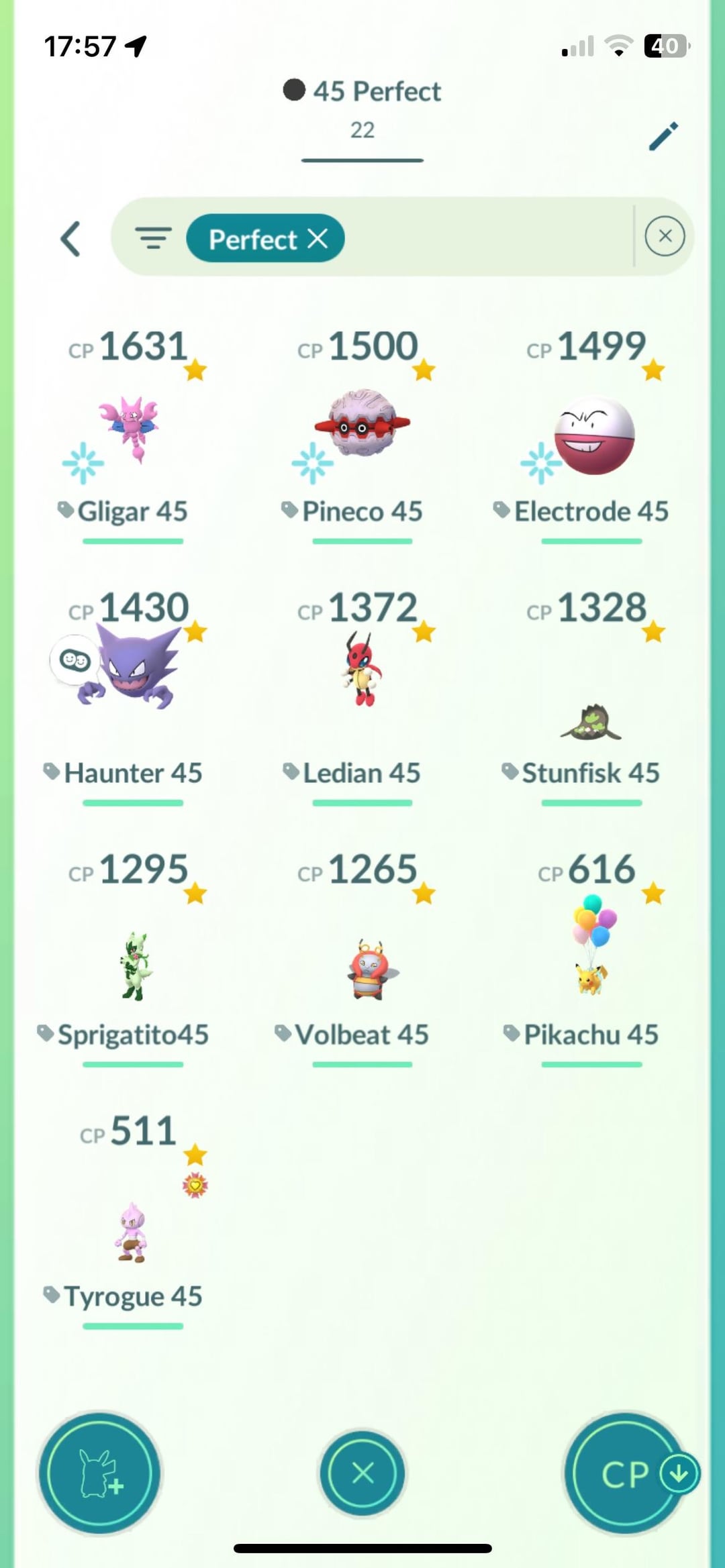The width and height of the screenshot is (725, 1568).
Task: Add Pokémon to this tag
Action: 100,1473
